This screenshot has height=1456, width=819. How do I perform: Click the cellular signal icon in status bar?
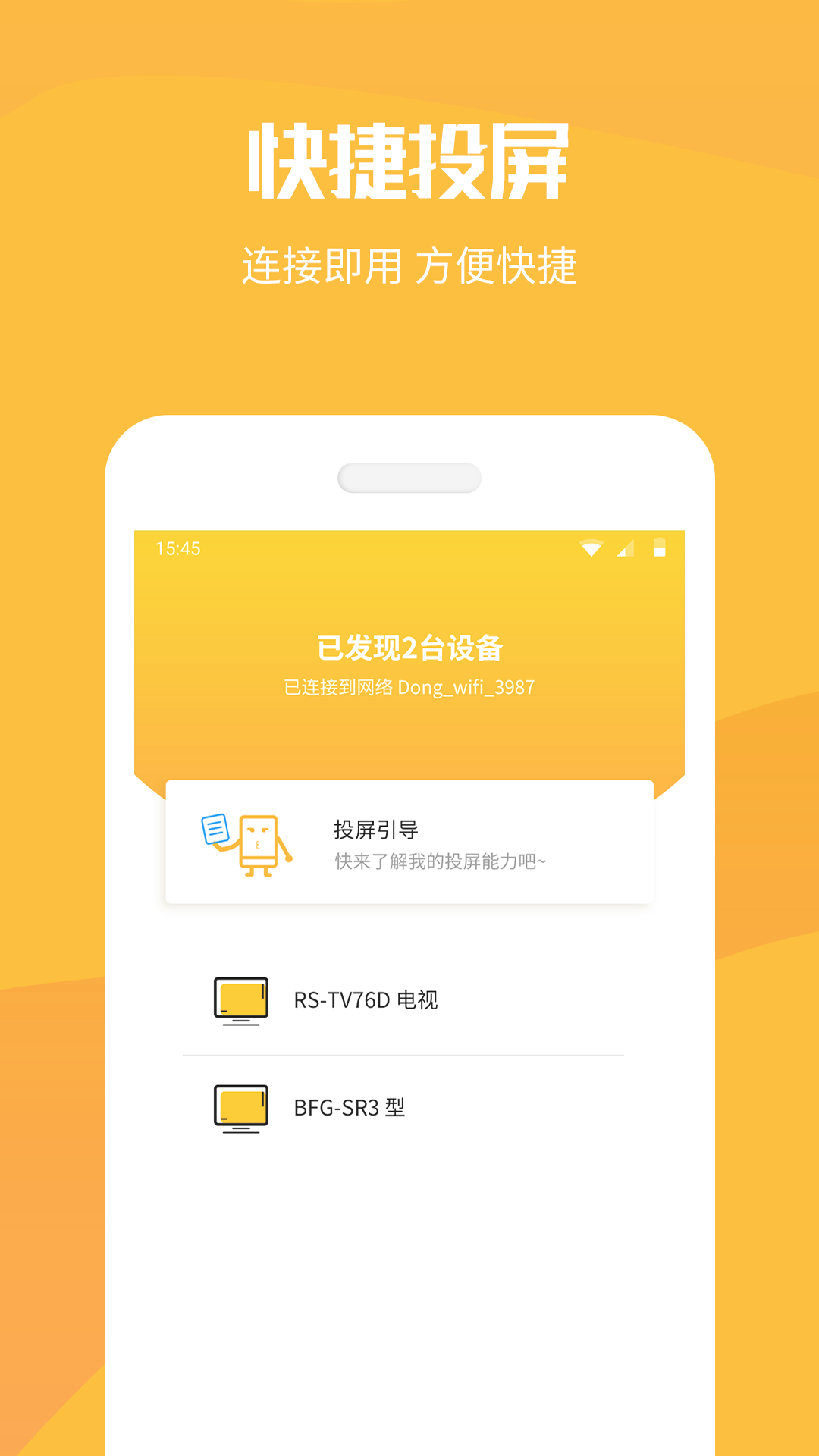[626, 549]
